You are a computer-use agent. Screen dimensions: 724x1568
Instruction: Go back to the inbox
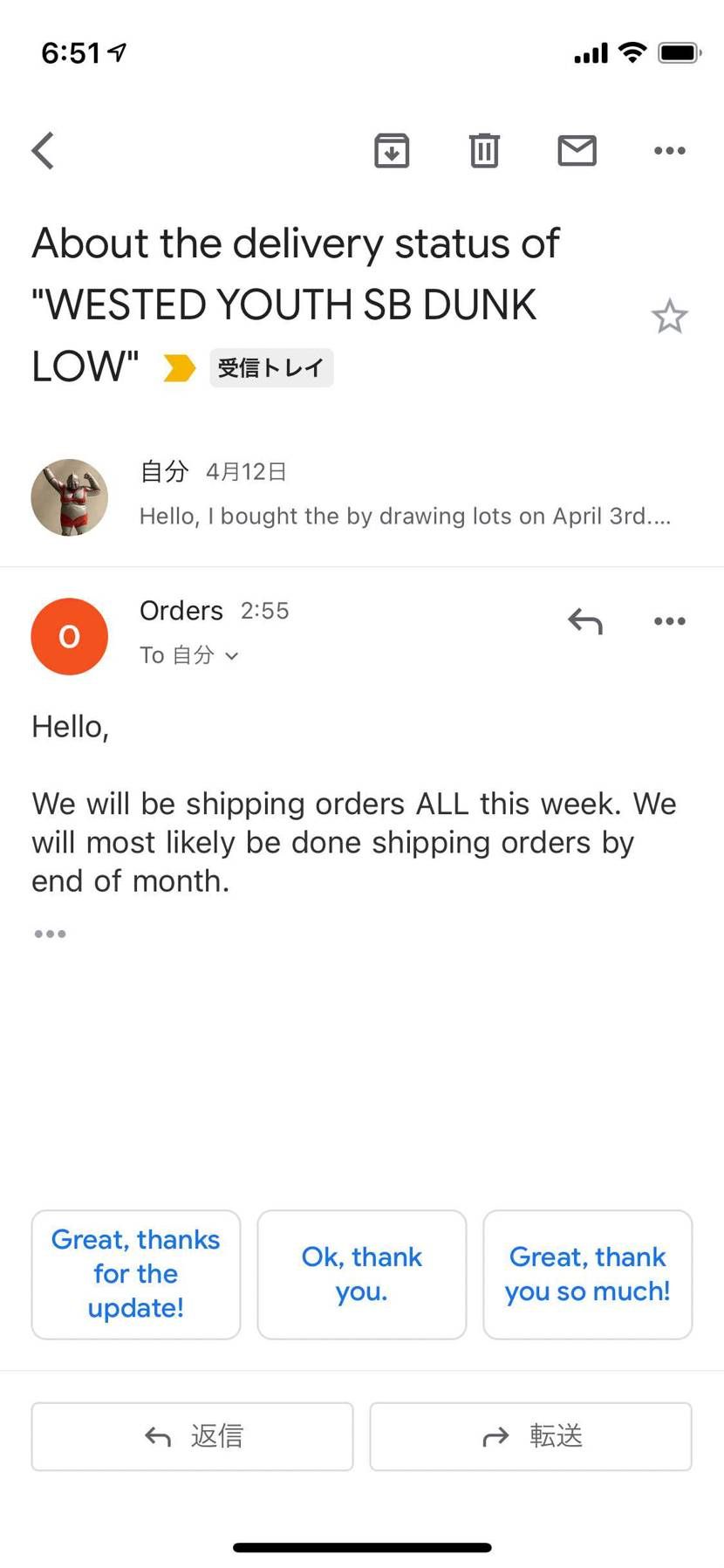[x=44, y=151]
